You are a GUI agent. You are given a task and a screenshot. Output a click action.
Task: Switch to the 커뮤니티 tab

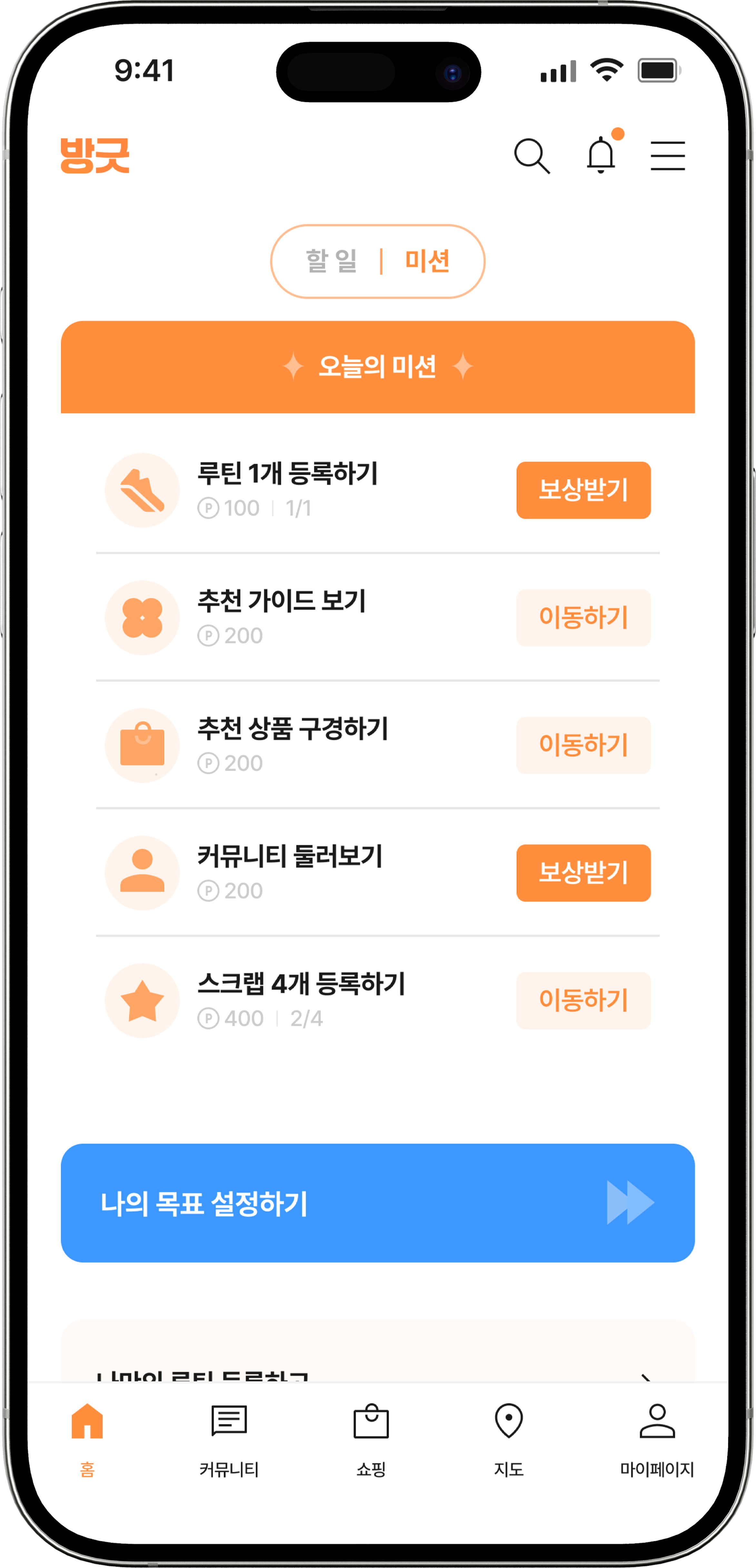[x=229, y=1439]
